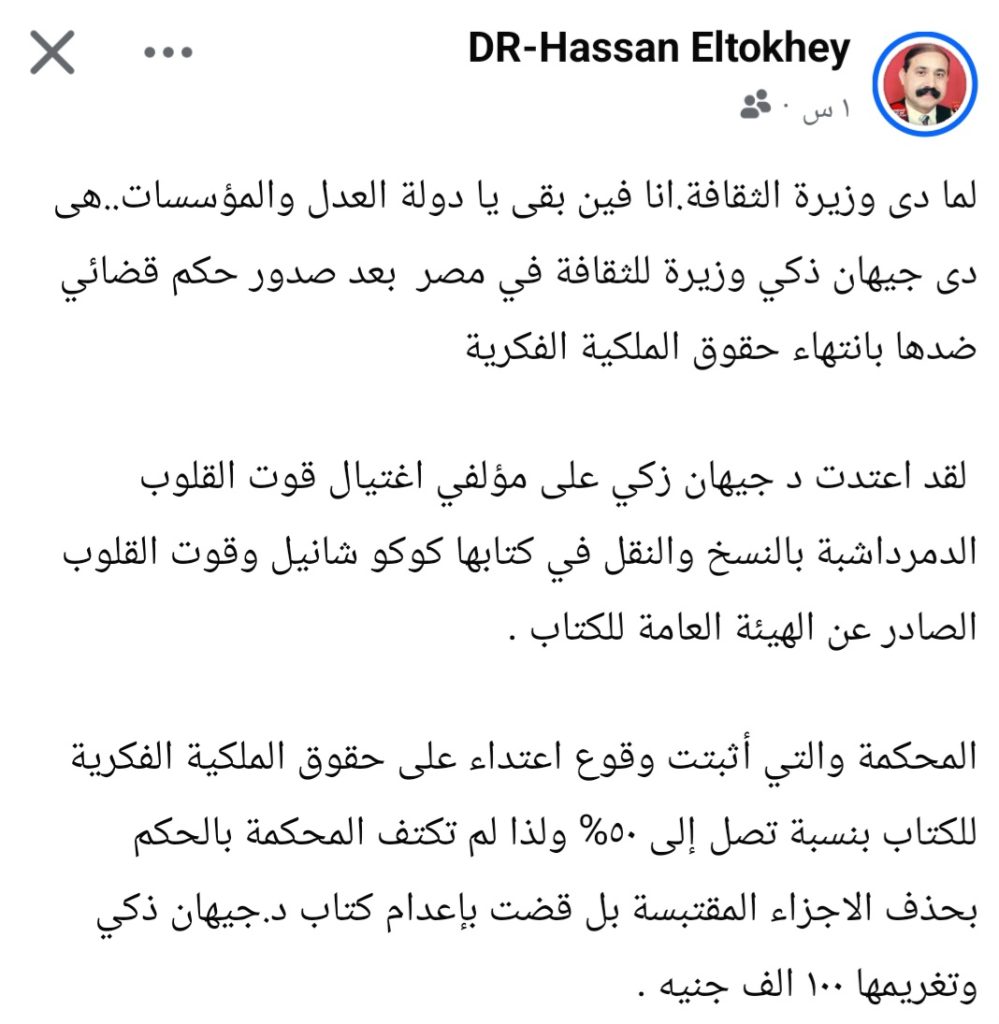Viewport: 999px width, 1024px height.
Task: Visit DR-Hassan Eltokhey's profile by name
Action: 660,48
